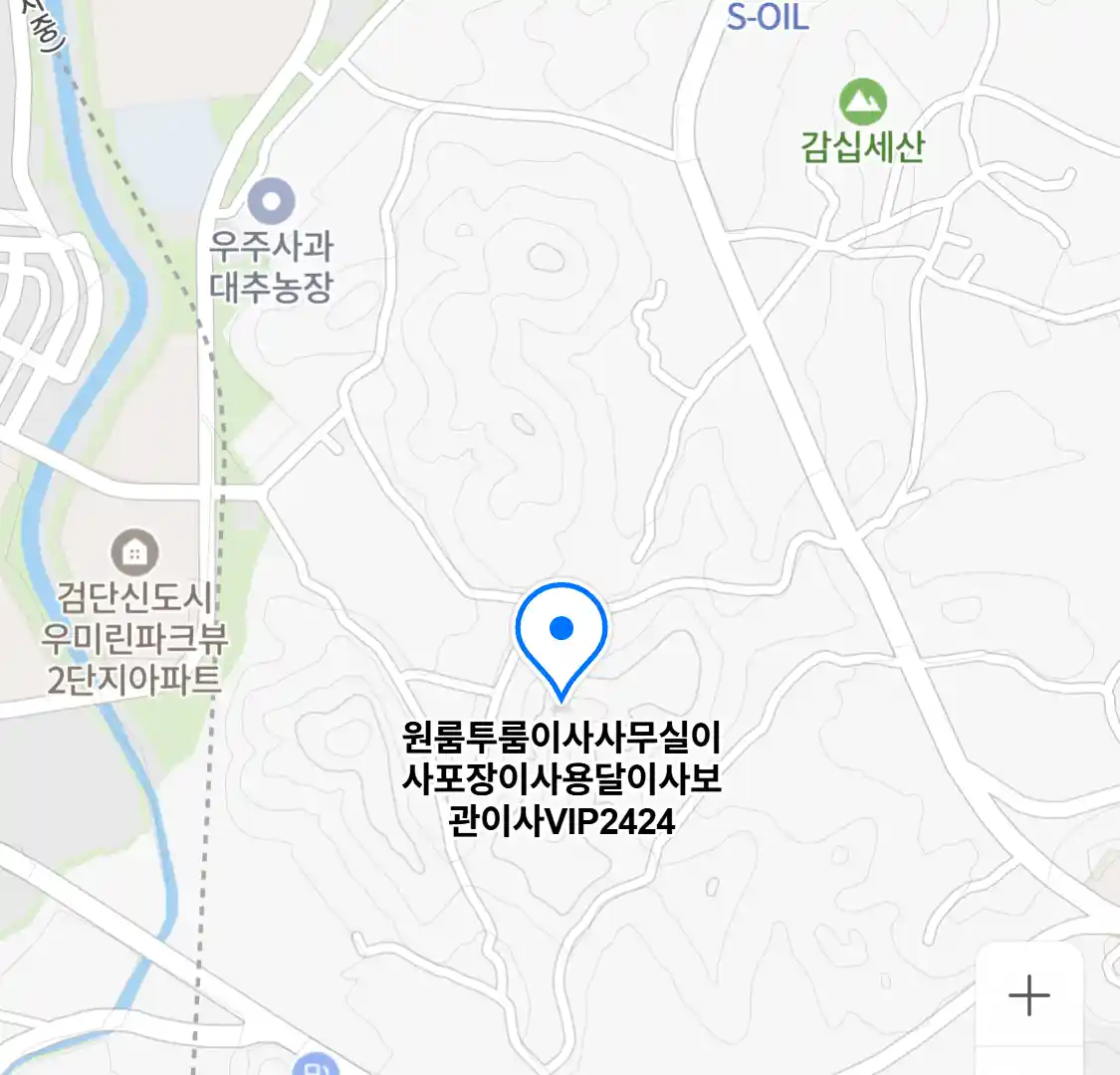Screen dimensions: 1120x1075
Task: Tap the blue location pin marker
Action: point(561,634)
